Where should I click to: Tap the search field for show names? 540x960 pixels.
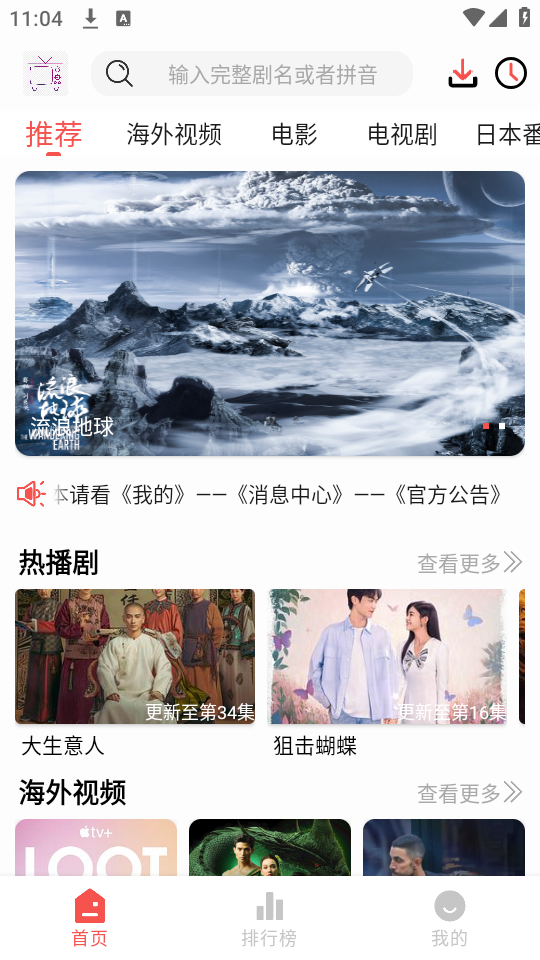[x=252, y=74]
